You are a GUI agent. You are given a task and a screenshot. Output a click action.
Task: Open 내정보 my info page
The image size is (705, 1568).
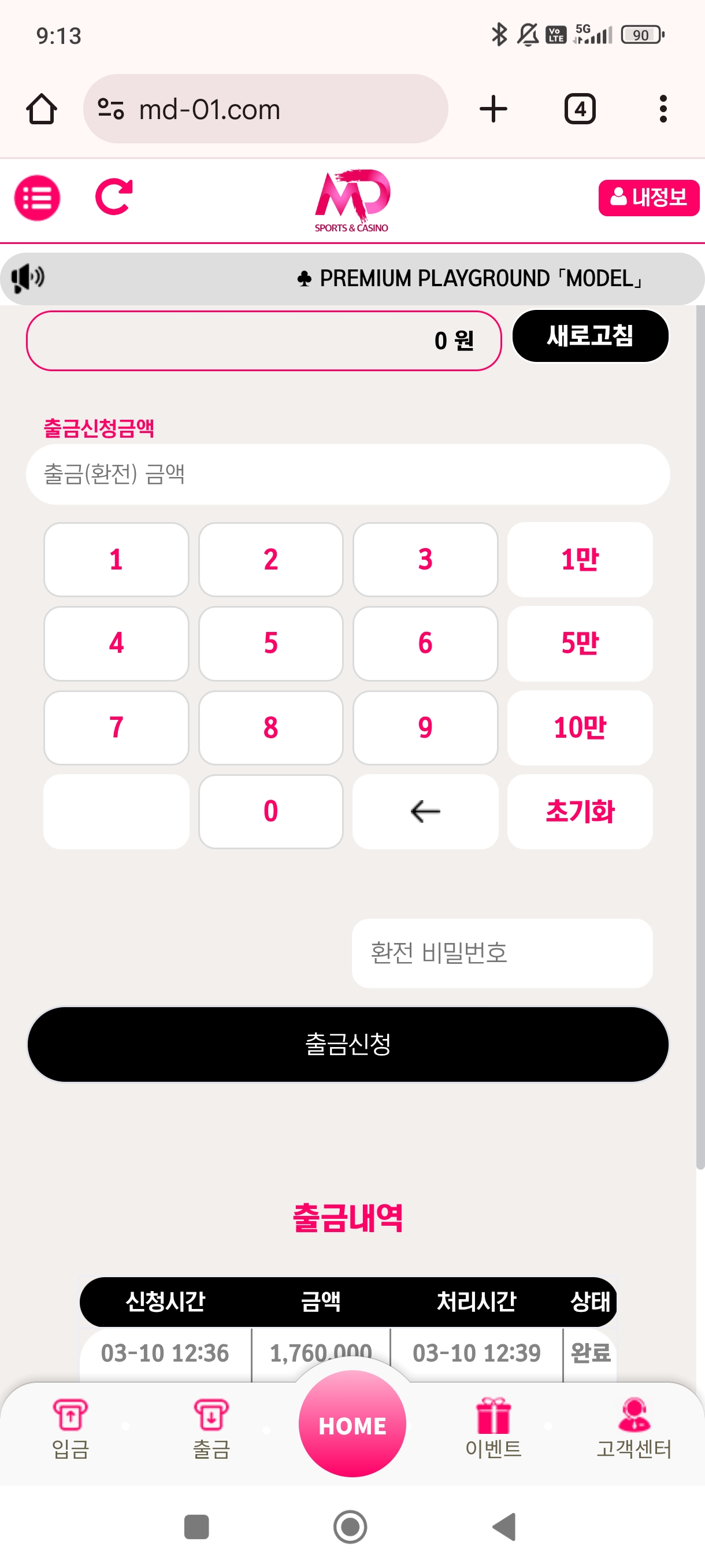pos(648,198)
